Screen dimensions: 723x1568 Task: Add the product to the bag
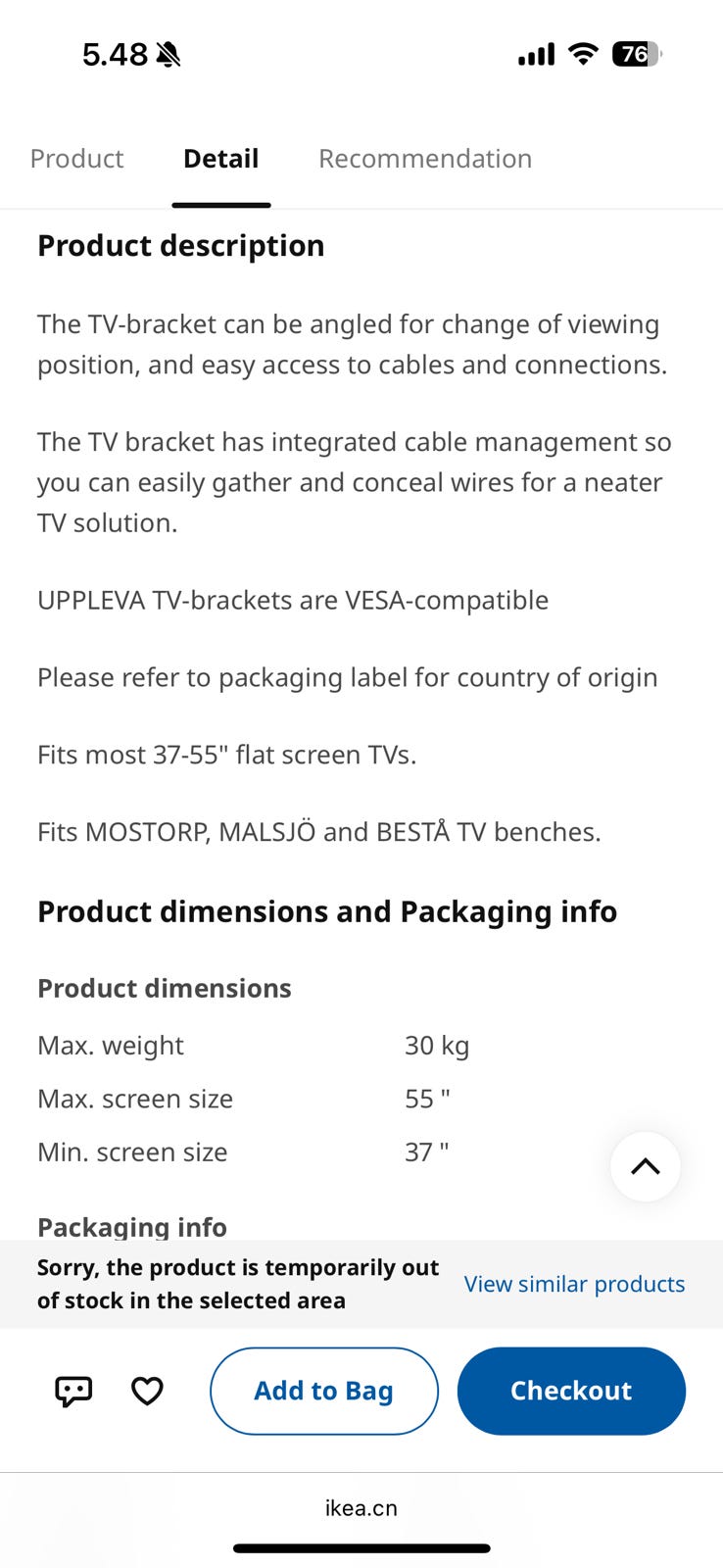(324, 1391)
